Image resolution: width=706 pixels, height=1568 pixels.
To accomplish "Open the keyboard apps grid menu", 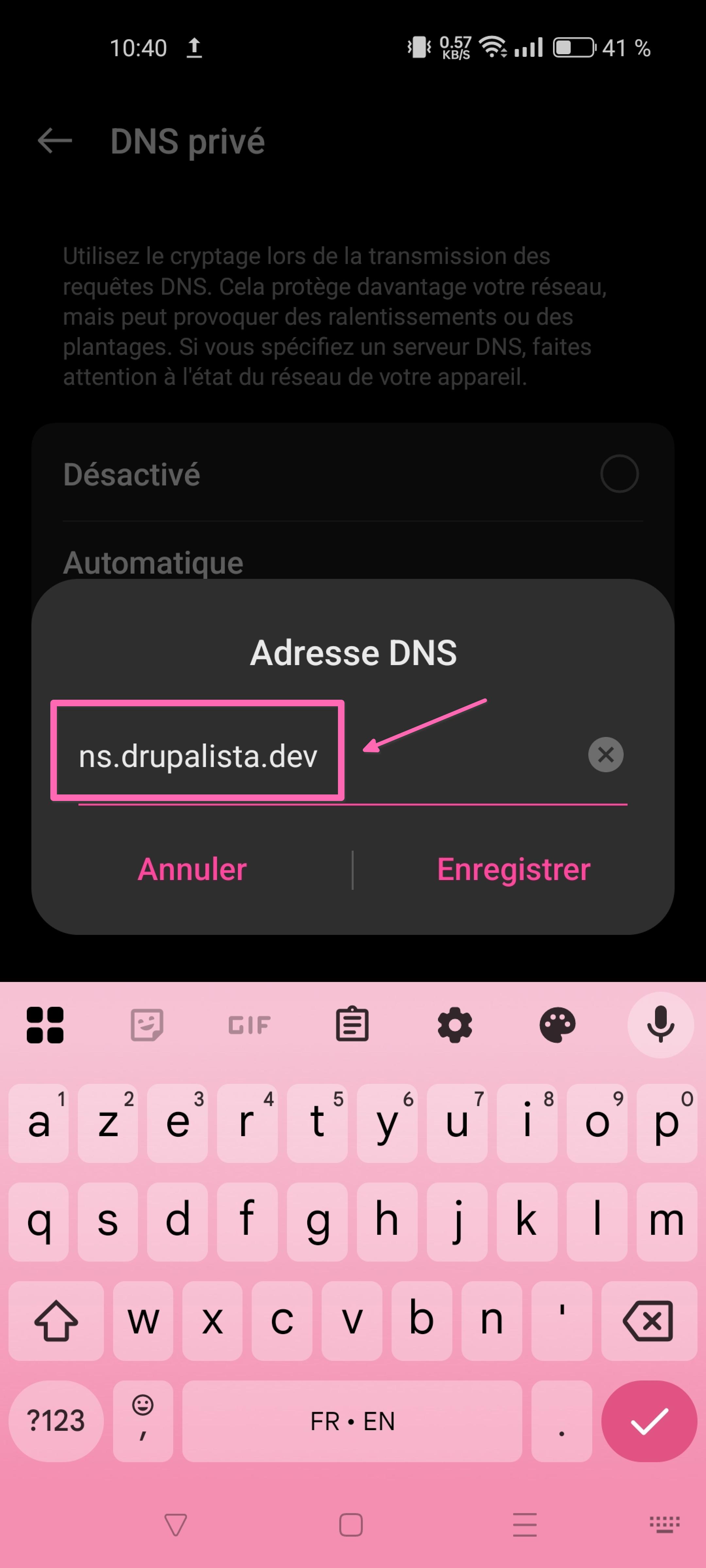I will (x=45, y=1024).
